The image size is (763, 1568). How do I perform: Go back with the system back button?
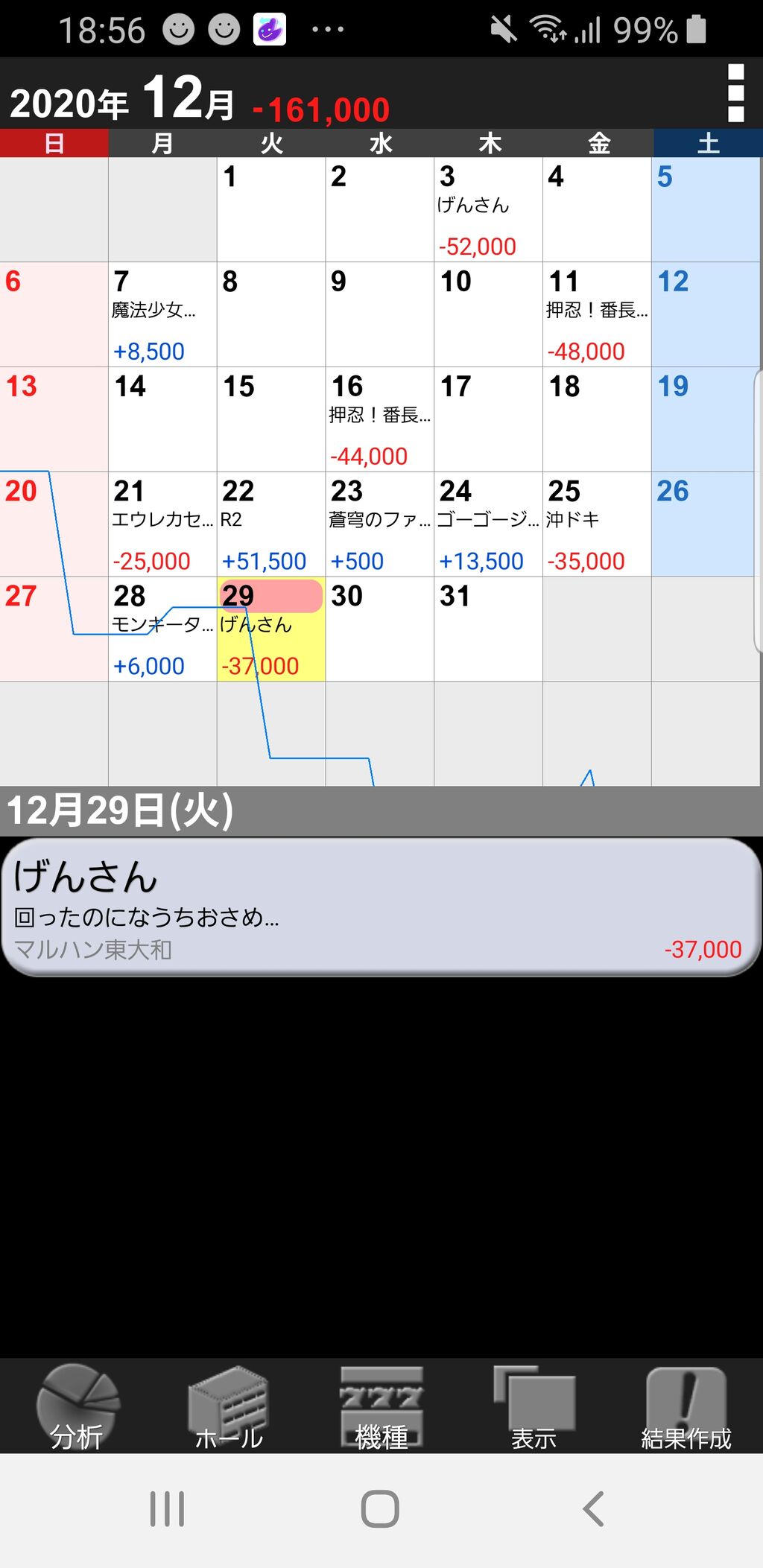[x=594, y=1509]
